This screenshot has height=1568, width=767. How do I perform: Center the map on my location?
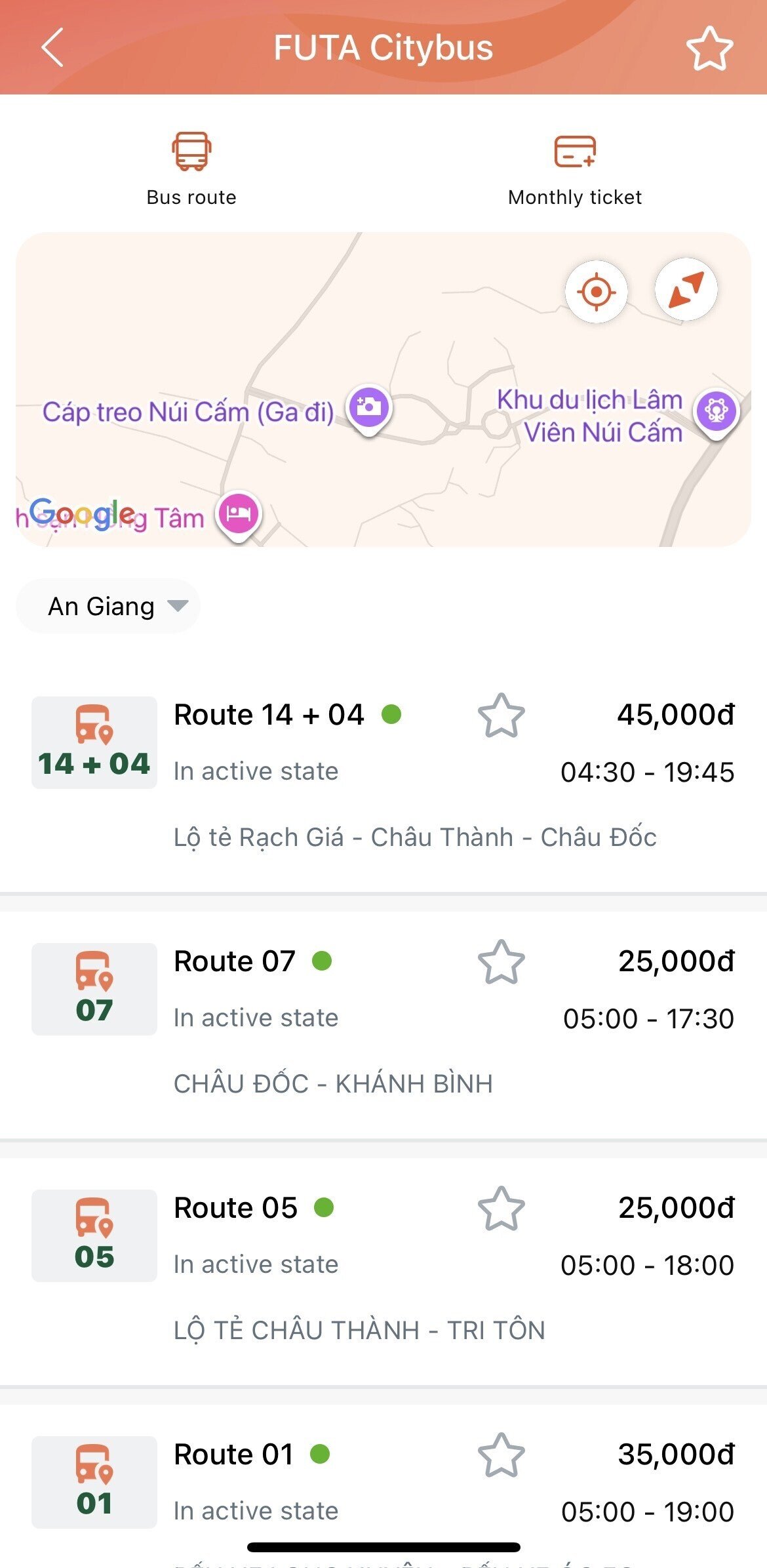coord(596,291)
